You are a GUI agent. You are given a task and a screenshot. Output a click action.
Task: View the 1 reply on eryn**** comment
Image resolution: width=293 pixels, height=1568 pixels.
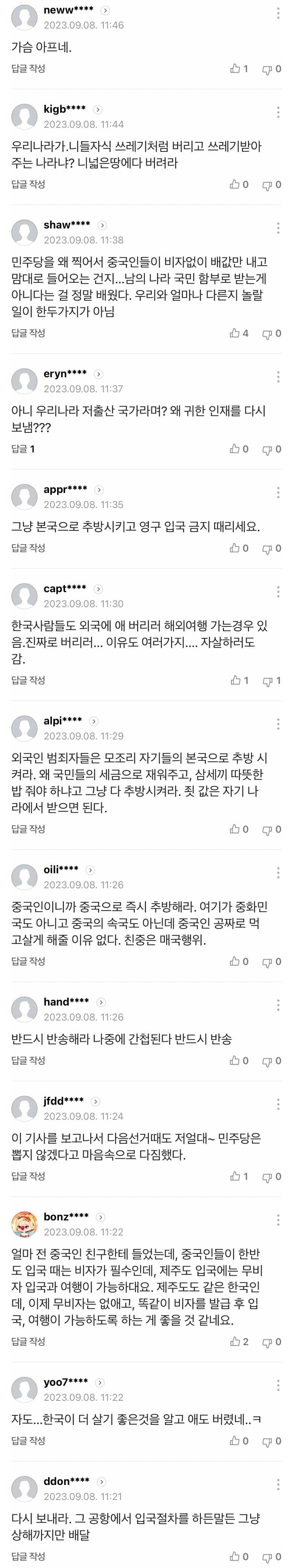(x=23, y=449)
